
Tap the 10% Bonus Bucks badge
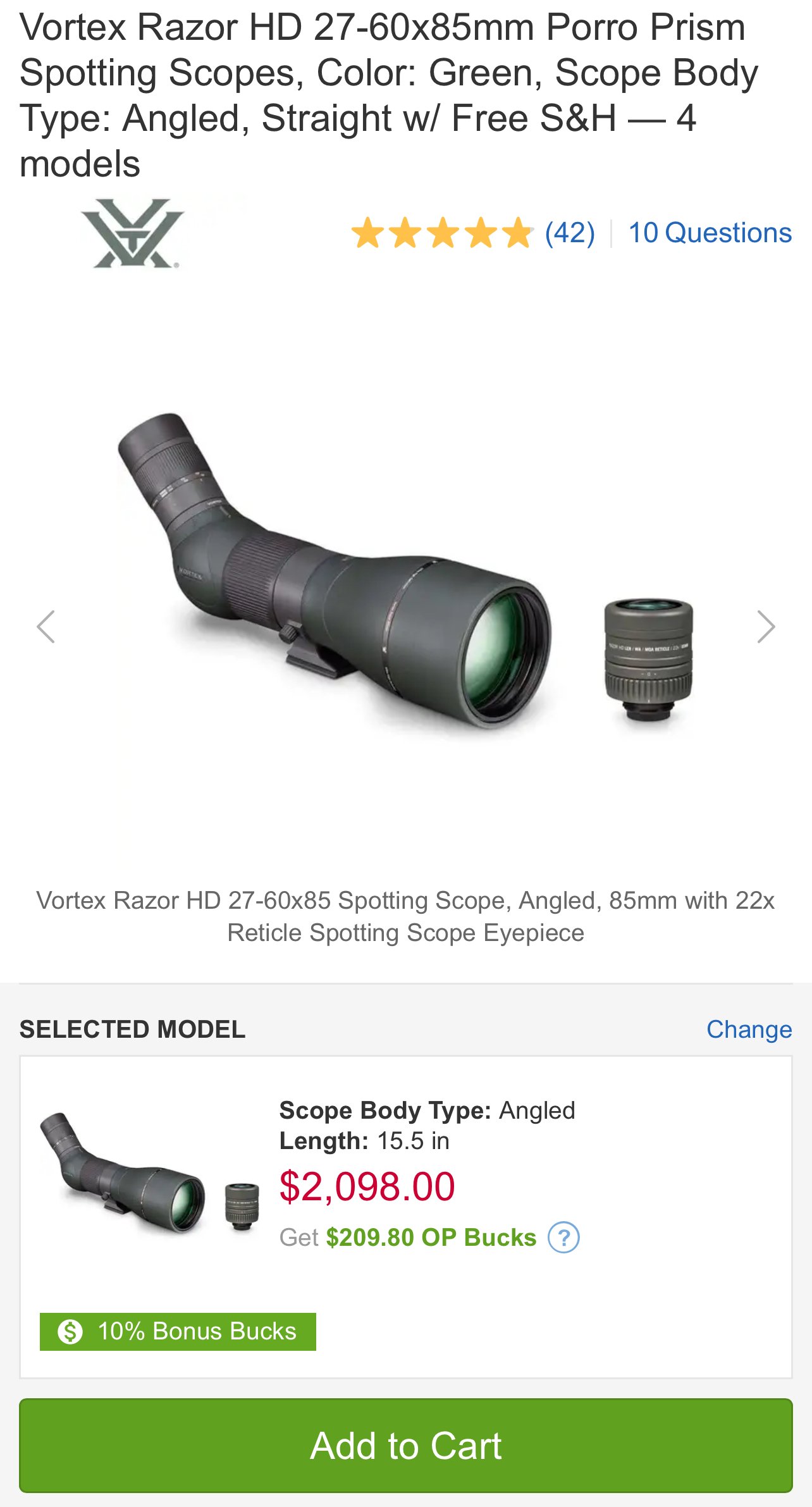coord(178,1331)
